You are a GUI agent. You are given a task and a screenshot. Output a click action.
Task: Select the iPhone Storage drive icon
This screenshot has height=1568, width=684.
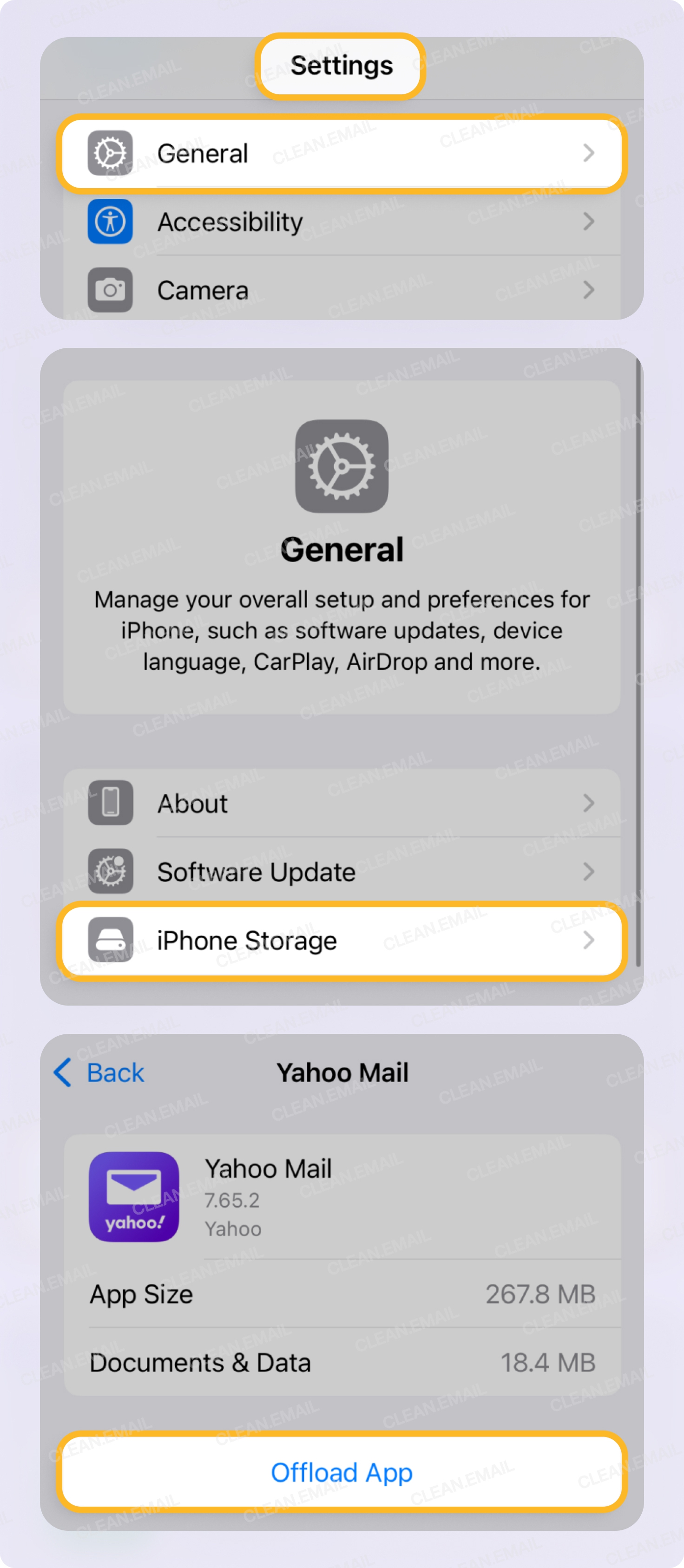tap(110, 940)
